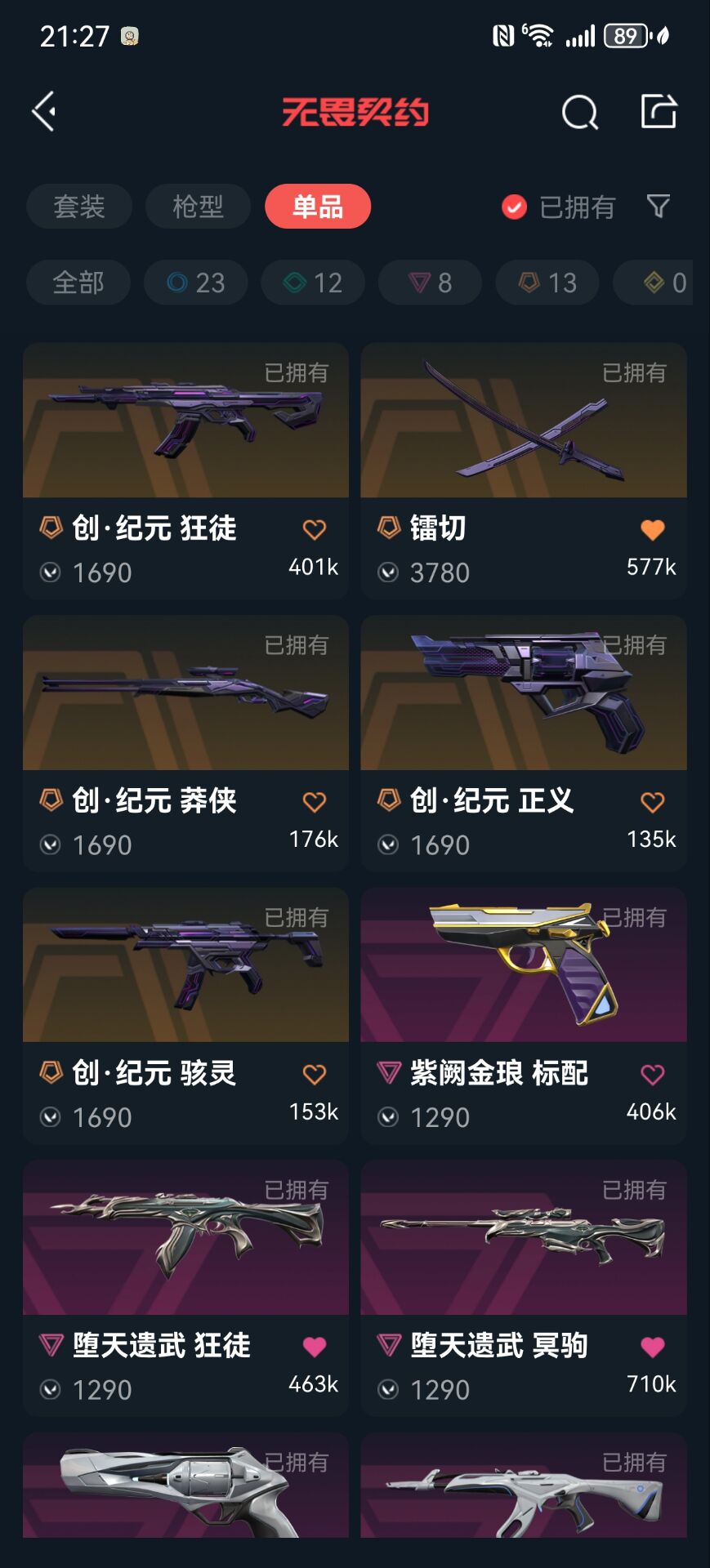Switch to the 套装 tab
Screen dimensions: 710x1568
pos(79,207)
